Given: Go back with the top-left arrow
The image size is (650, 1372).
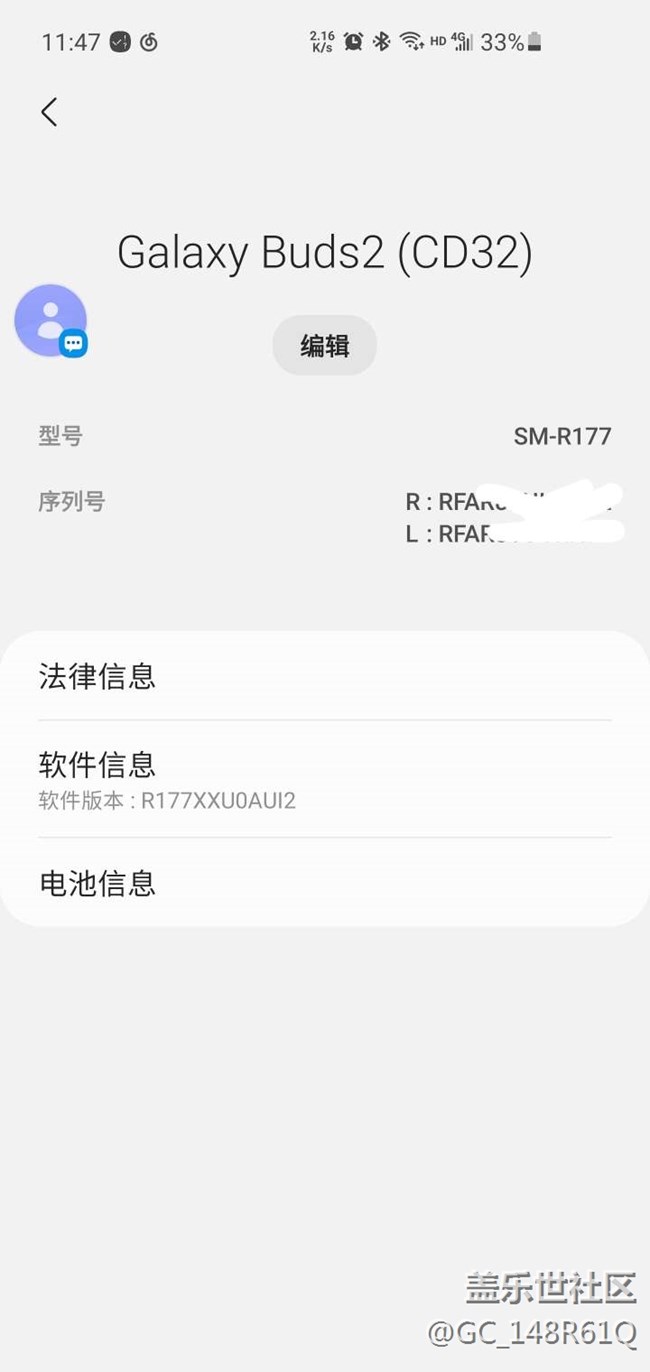Looking at the screenshot, I should pyautogui.click(x=49, y=112).
